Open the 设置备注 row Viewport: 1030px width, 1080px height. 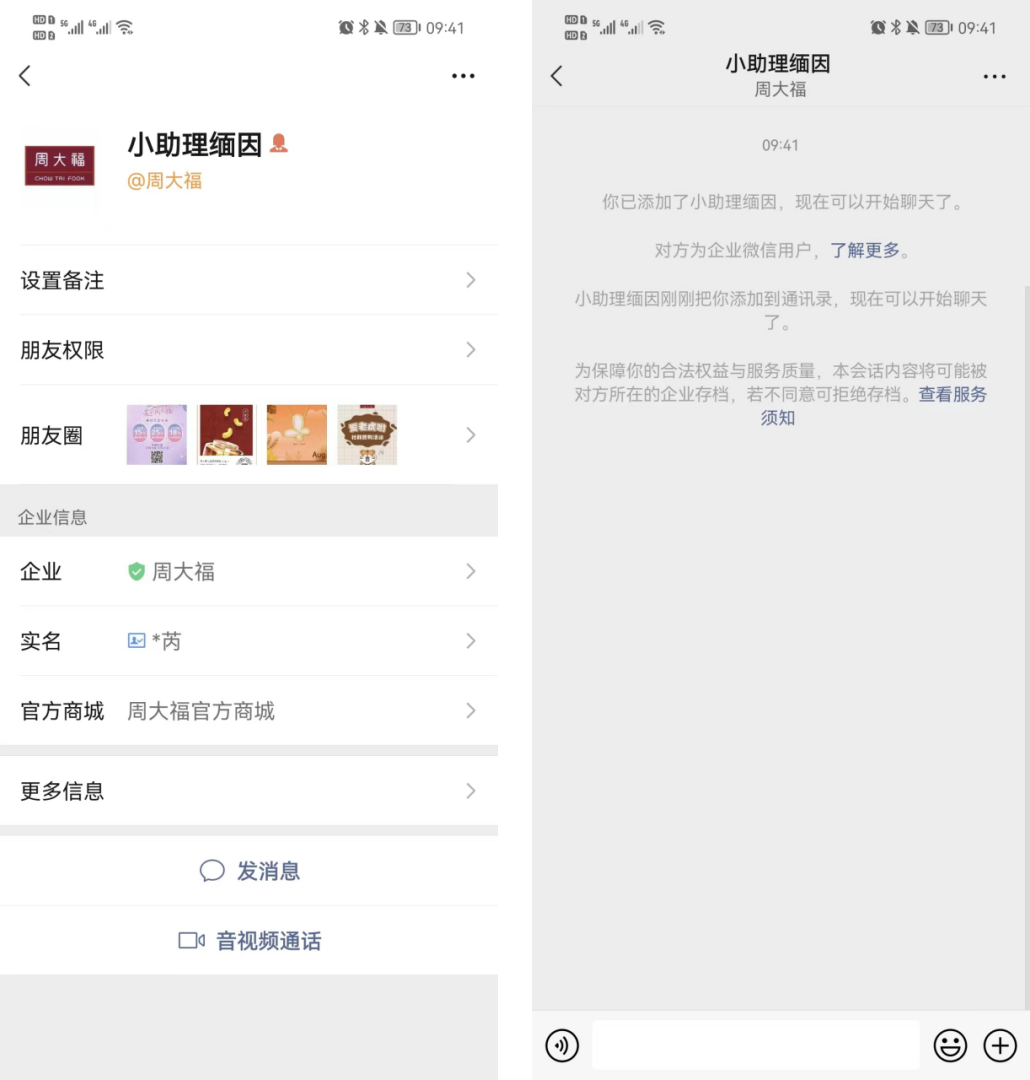coord(248,281)
